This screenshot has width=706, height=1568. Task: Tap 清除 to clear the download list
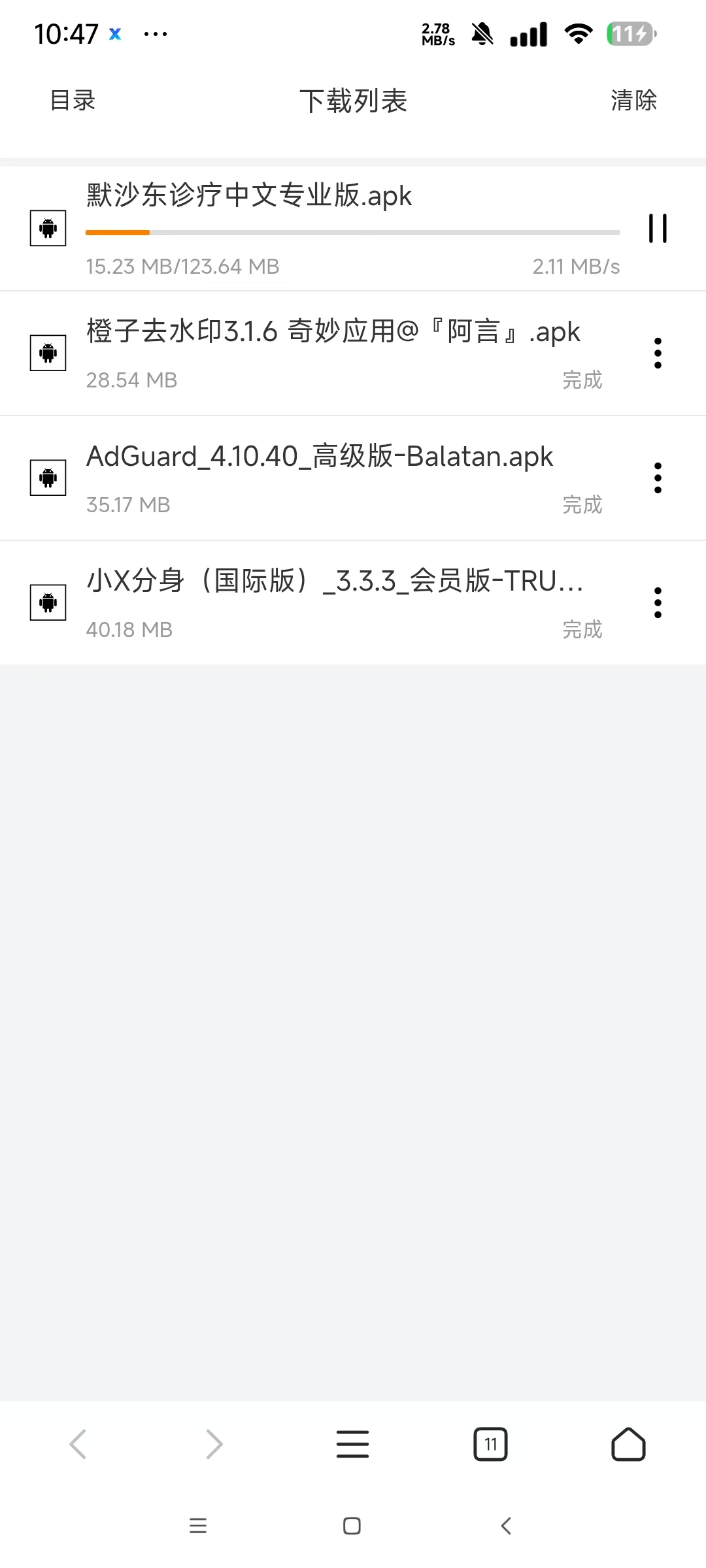633,101
